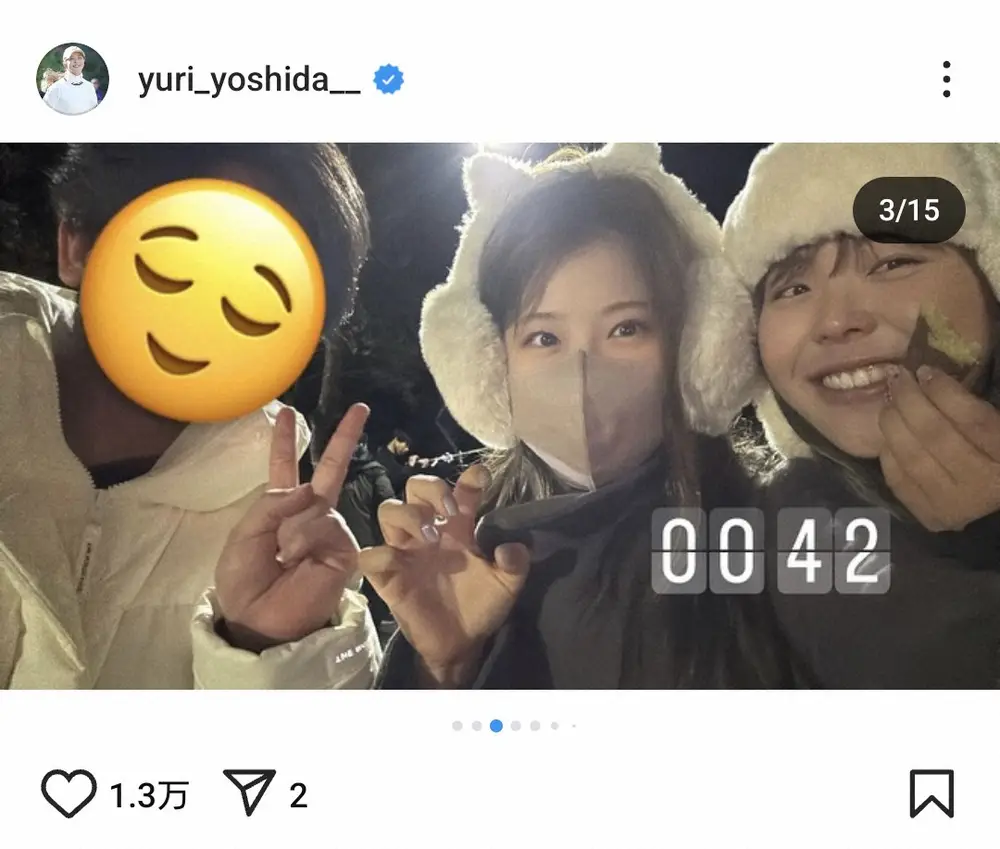Open the carousel photo of the post
Viewport: 1000px width, 849px height.
(x=500, y=415)
